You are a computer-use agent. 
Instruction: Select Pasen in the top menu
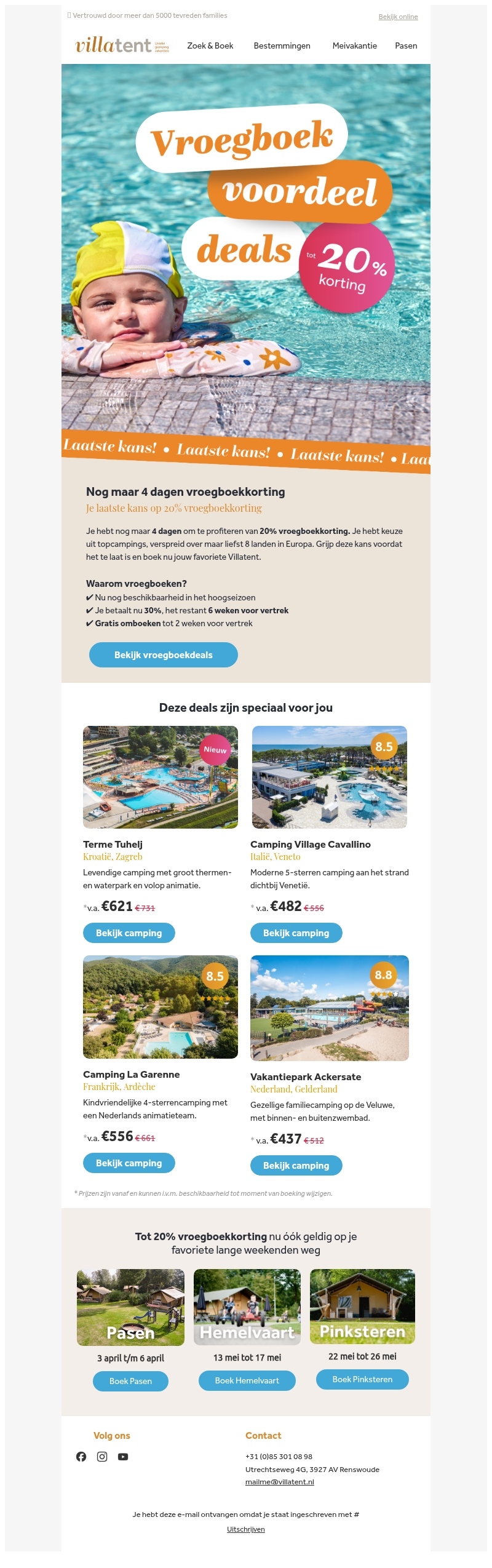pyautogui.click(x=406, y=46)
